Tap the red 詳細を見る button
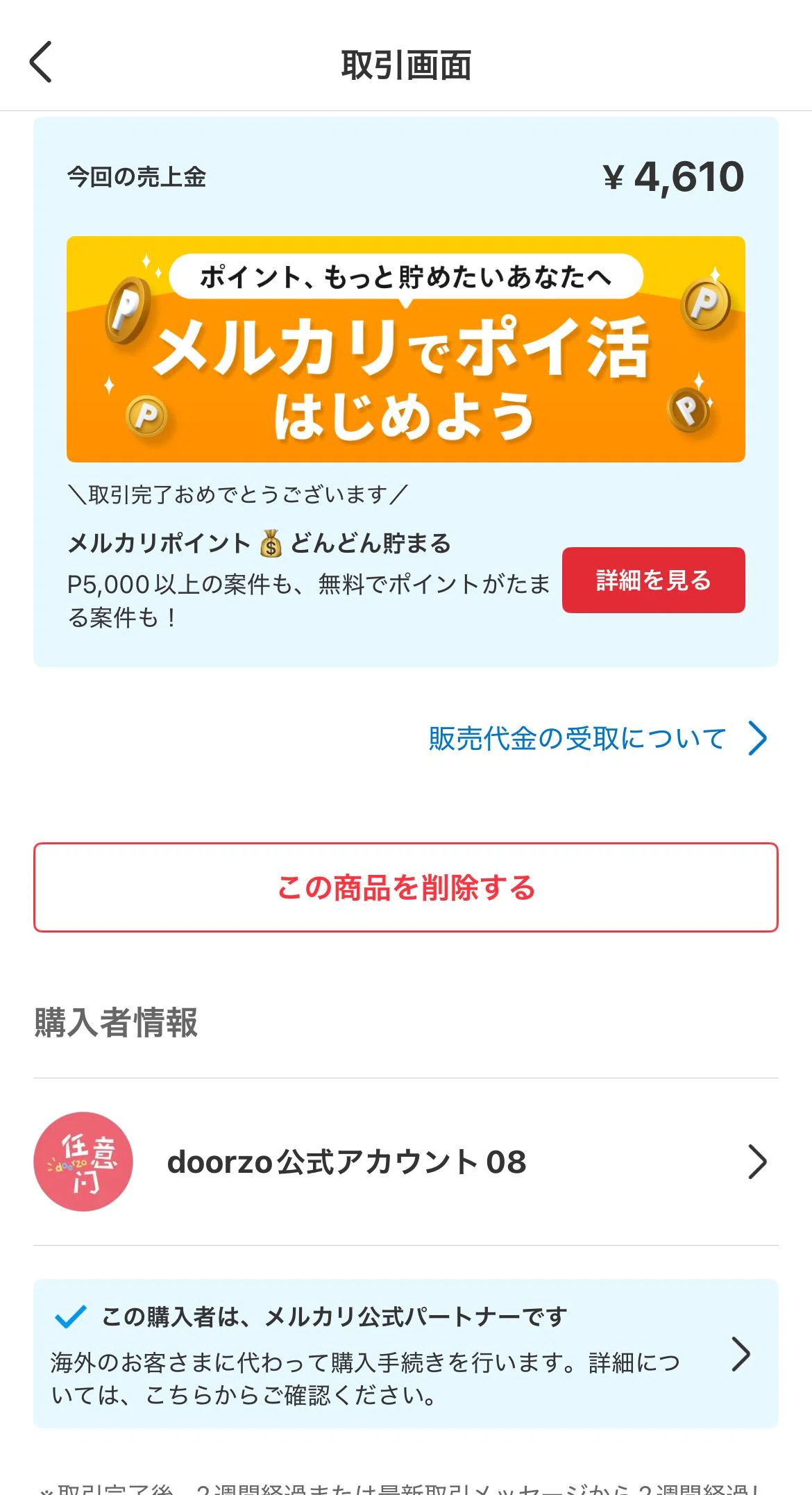The width and height of the screenshot is (812, 1495). [653, 581]
